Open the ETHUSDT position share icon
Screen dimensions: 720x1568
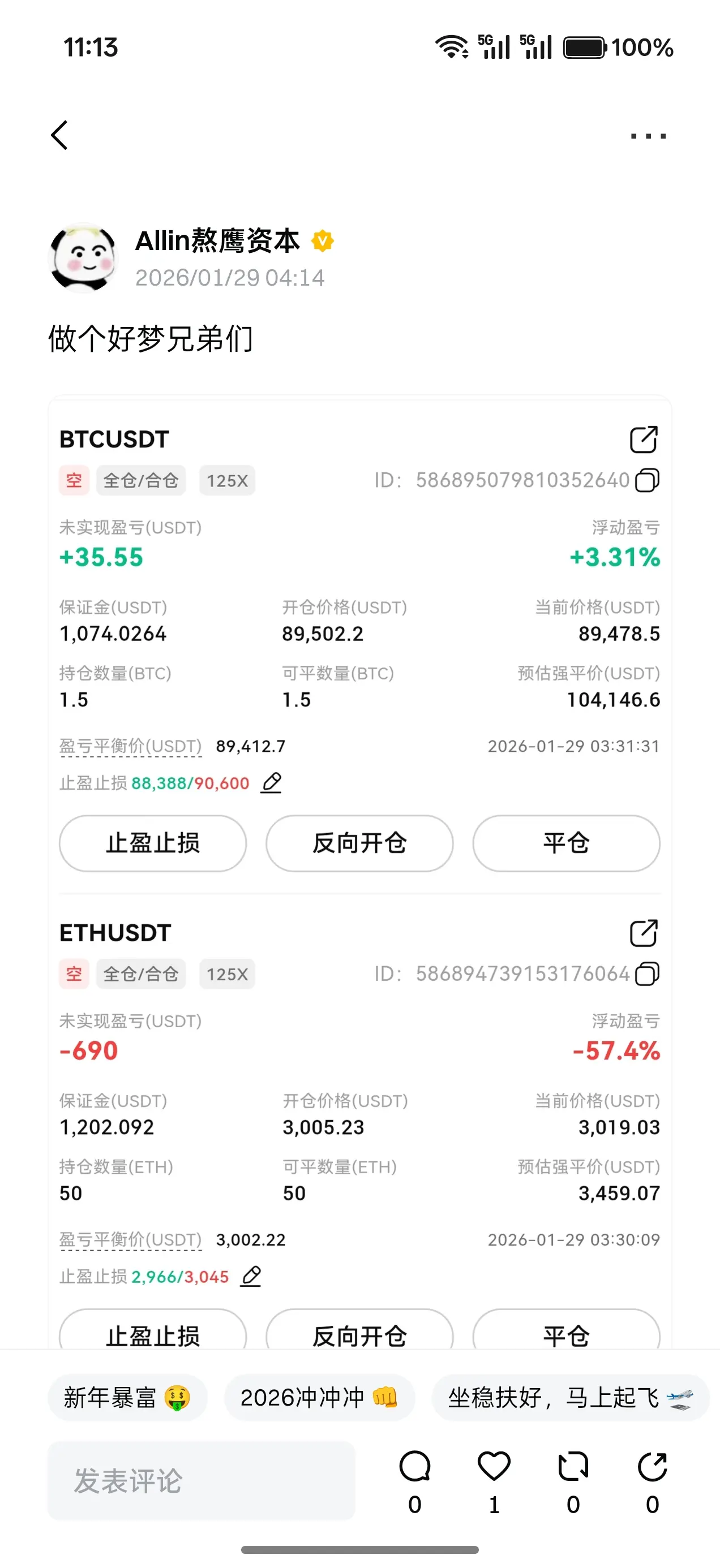[643, 933]
